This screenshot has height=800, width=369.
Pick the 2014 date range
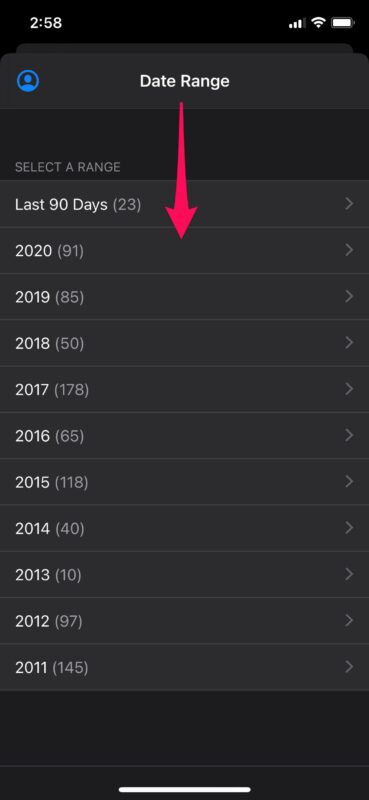(x=184, y=529)
